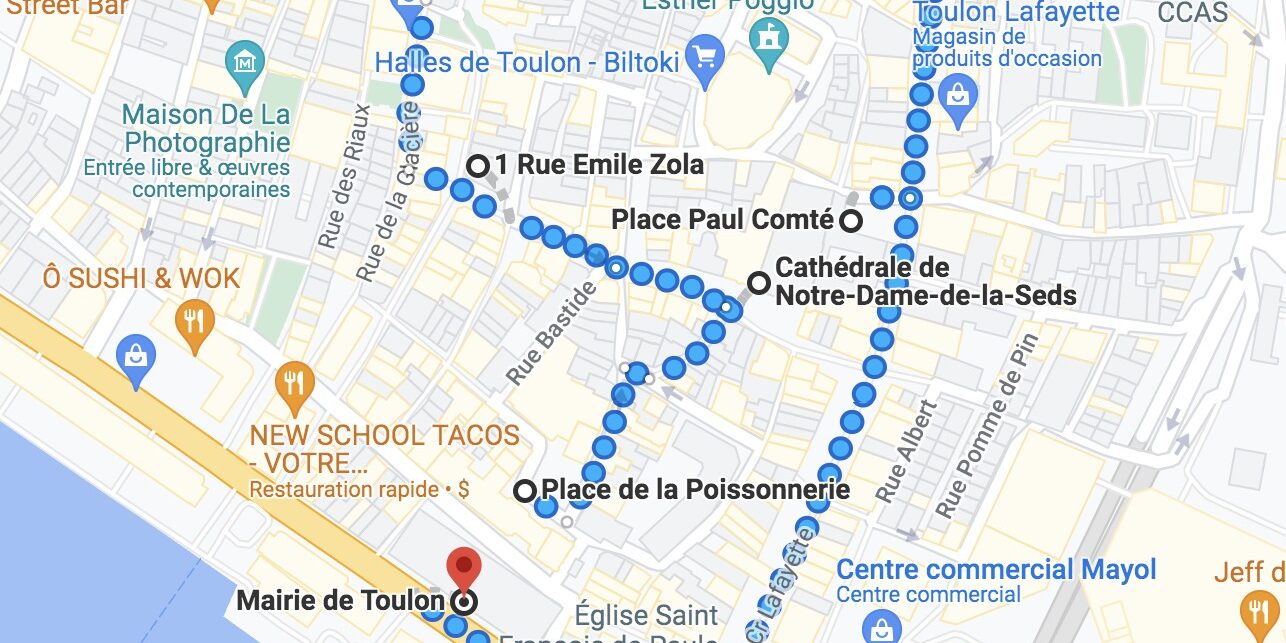Select the NEW SCHOOL TACOS restaurant pin
This screenshot has height=643, width=1286.
coord(294,385)
